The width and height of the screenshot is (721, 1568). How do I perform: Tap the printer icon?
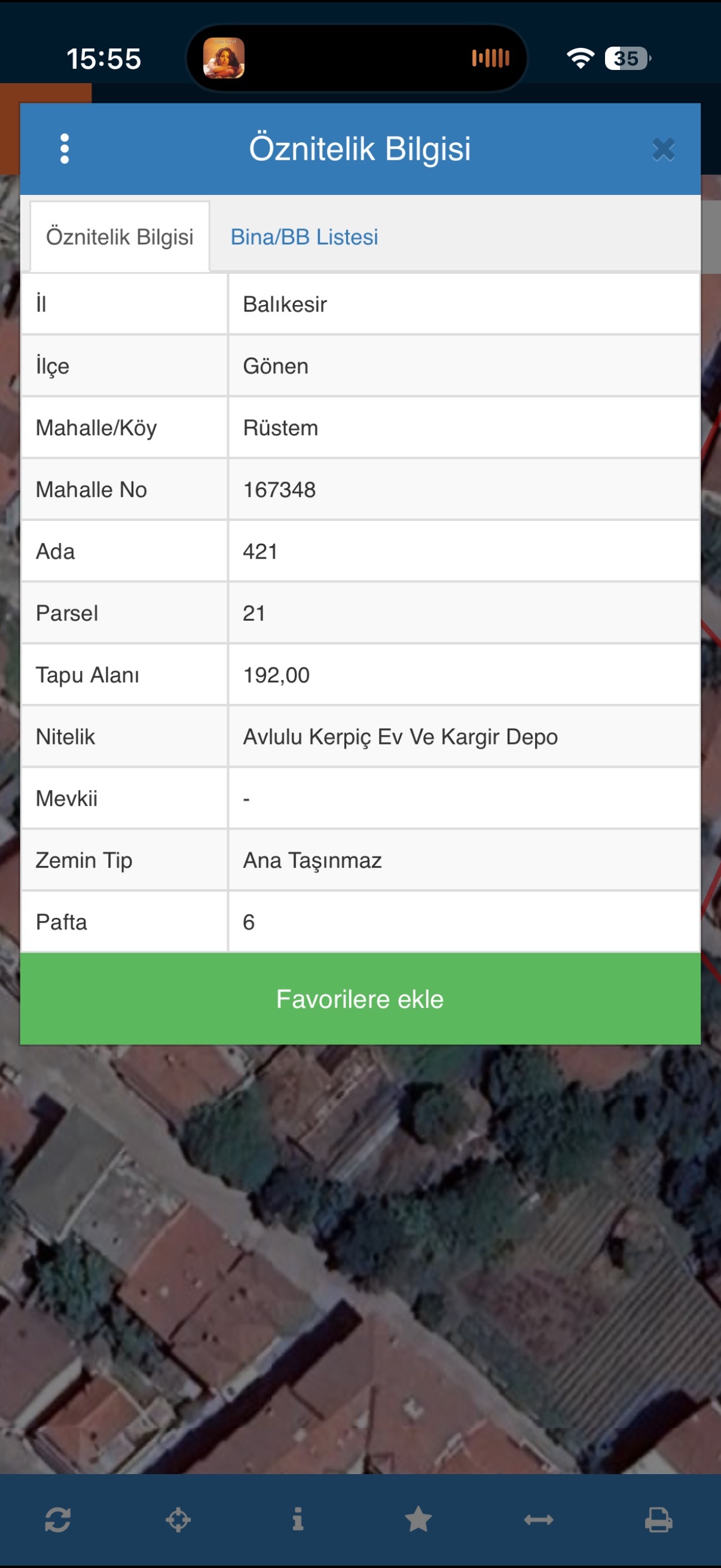pyautogui.click(x=658, y=1520)
